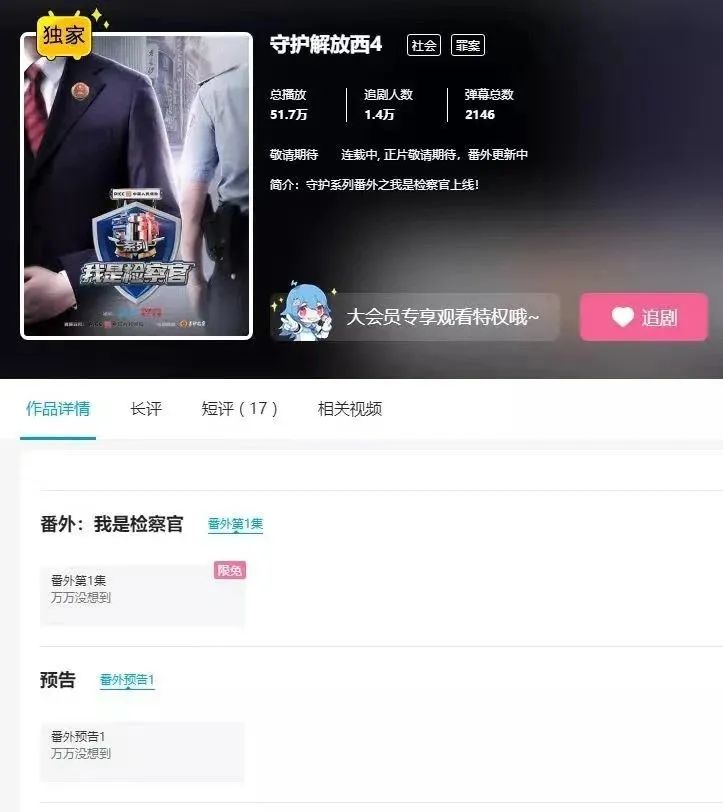
Task: Open the 罪案 tag
Action: tap(467, 45)
